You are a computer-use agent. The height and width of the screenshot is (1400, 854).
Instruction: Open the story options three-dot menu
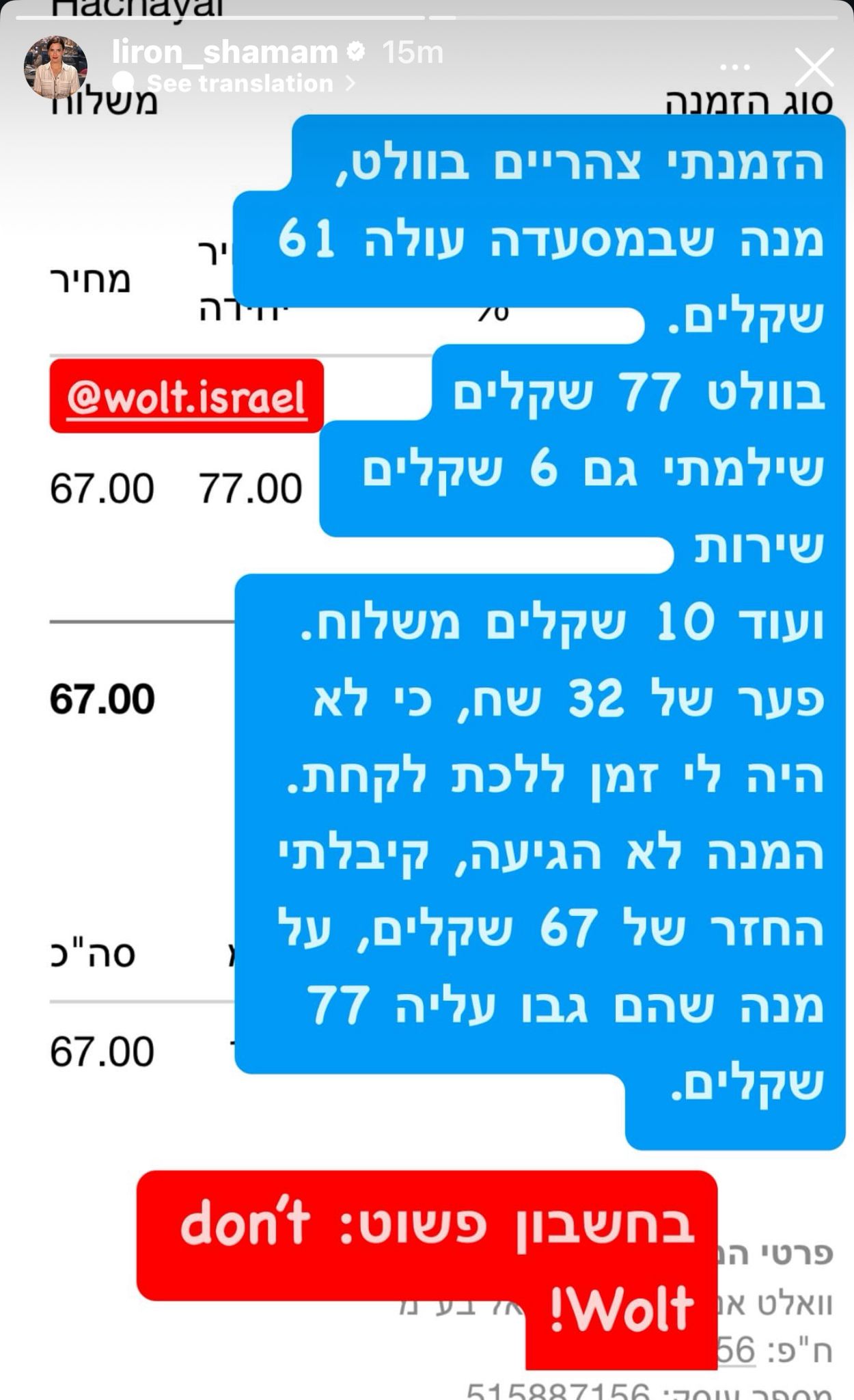click(736, 67)
